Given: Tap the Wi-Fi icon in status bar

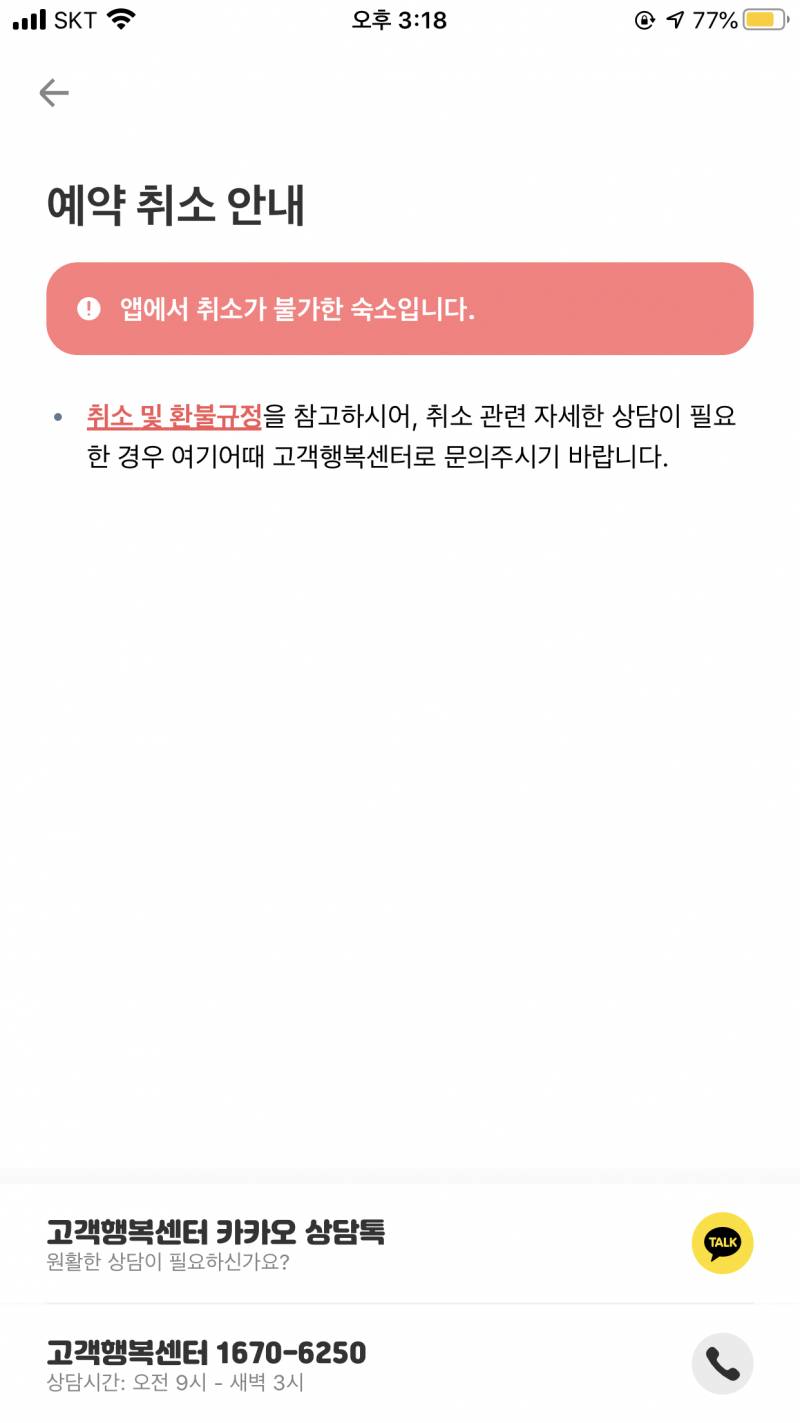Looking at the screenshot, I should pos(119,18).
